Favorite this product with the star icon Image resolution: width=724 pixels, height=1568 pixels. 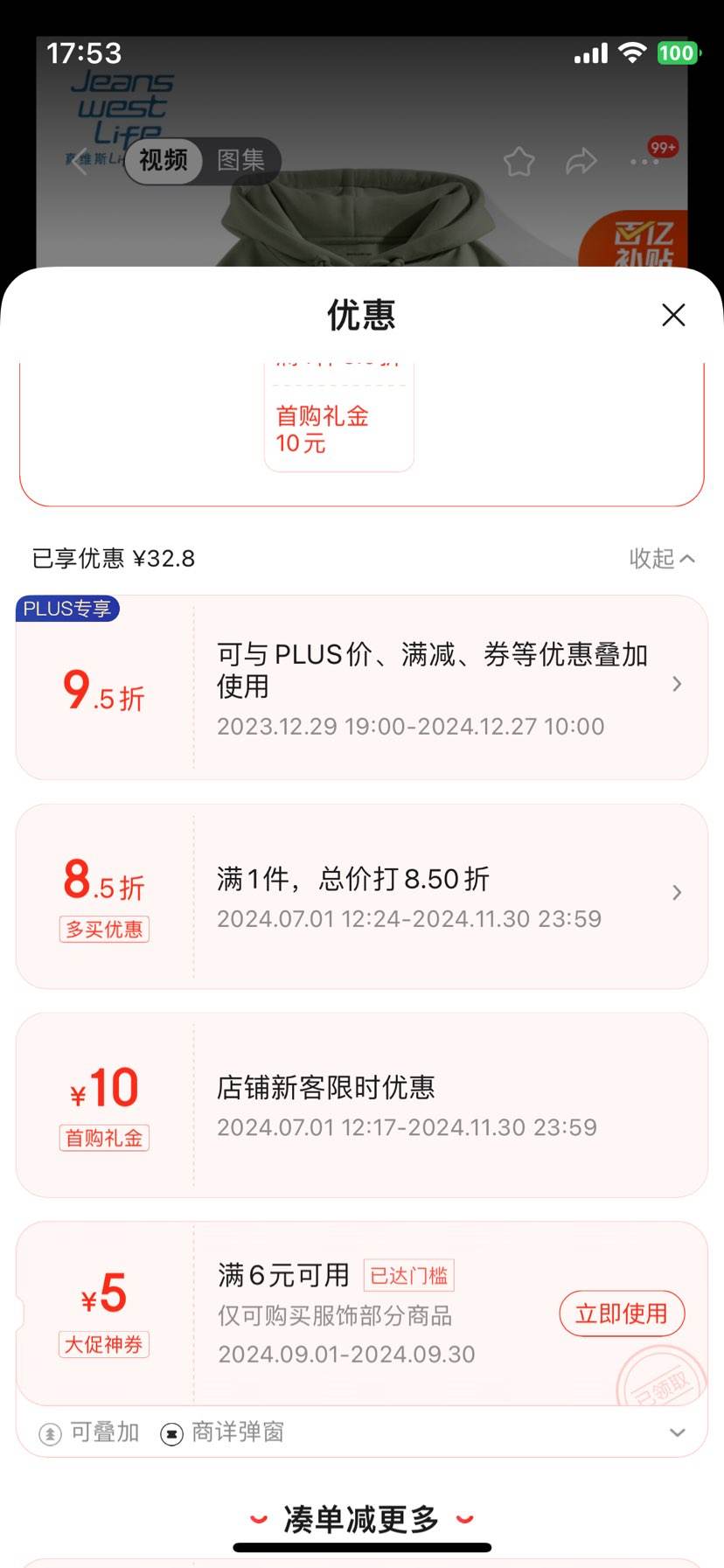tap(519, 162)
